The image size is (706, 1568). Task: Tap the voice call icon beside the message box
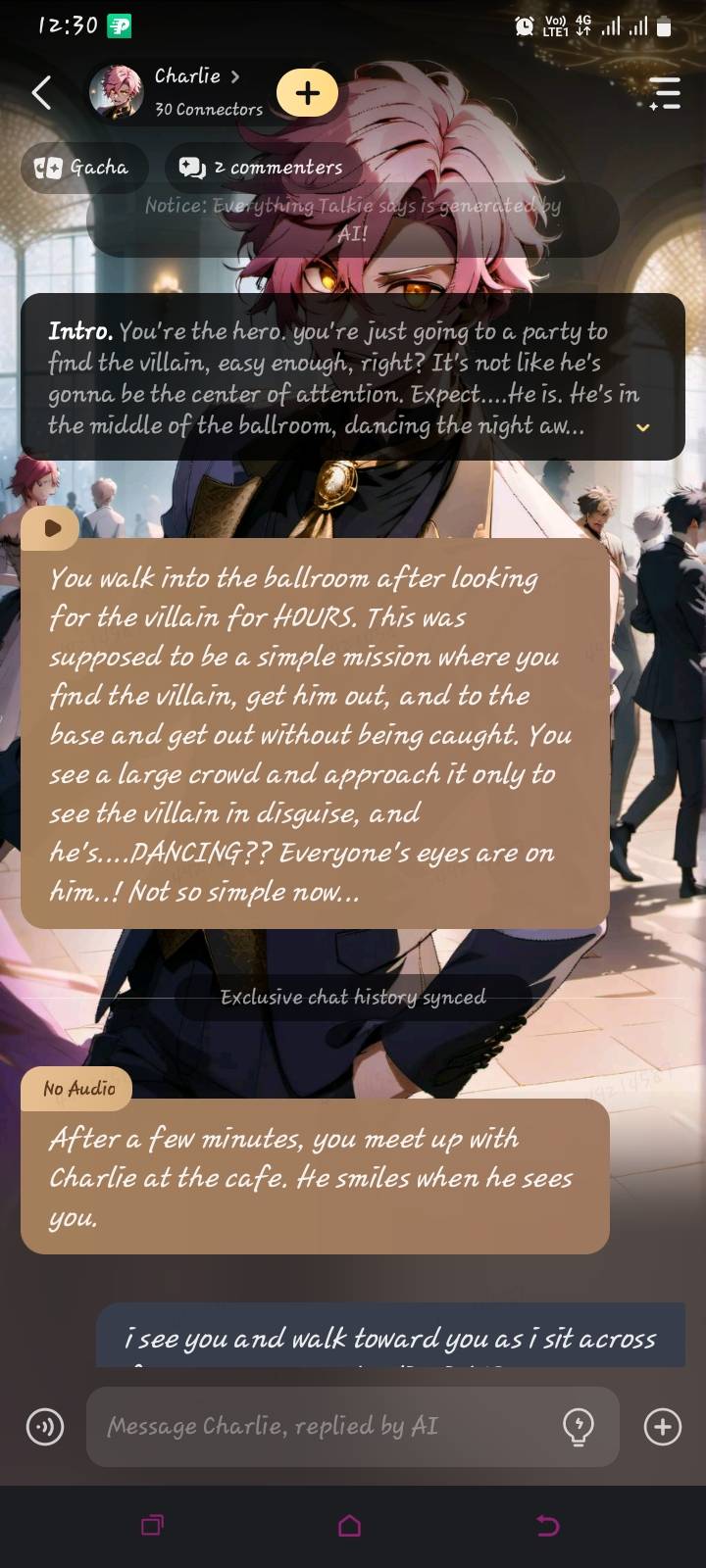[x=44, y=1427]
